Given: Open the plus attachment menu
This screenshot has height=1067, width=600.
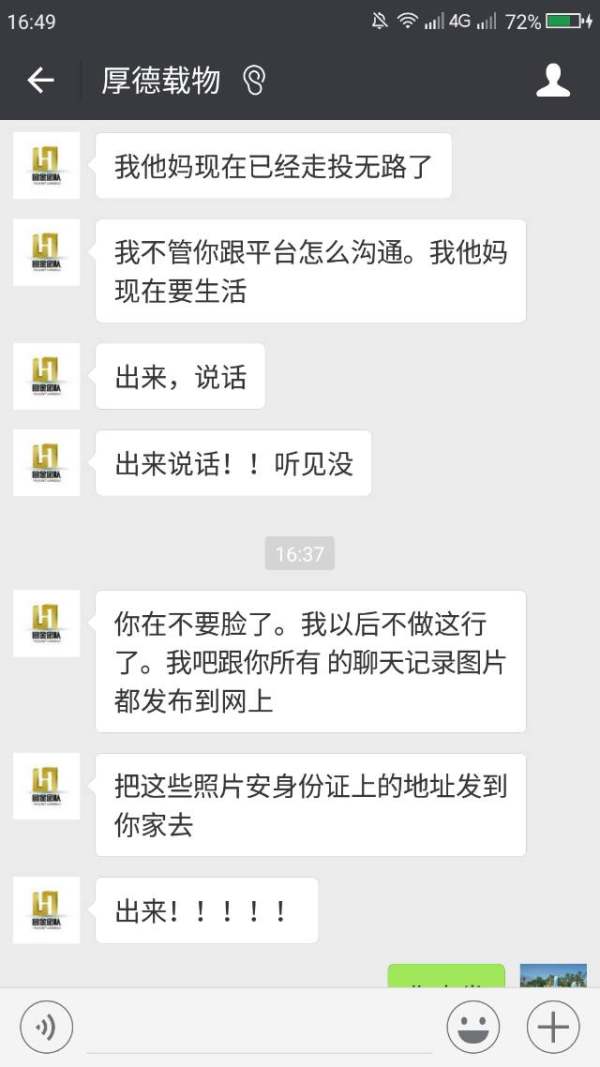Looking at the screenshot, I should pos(553,1027).
